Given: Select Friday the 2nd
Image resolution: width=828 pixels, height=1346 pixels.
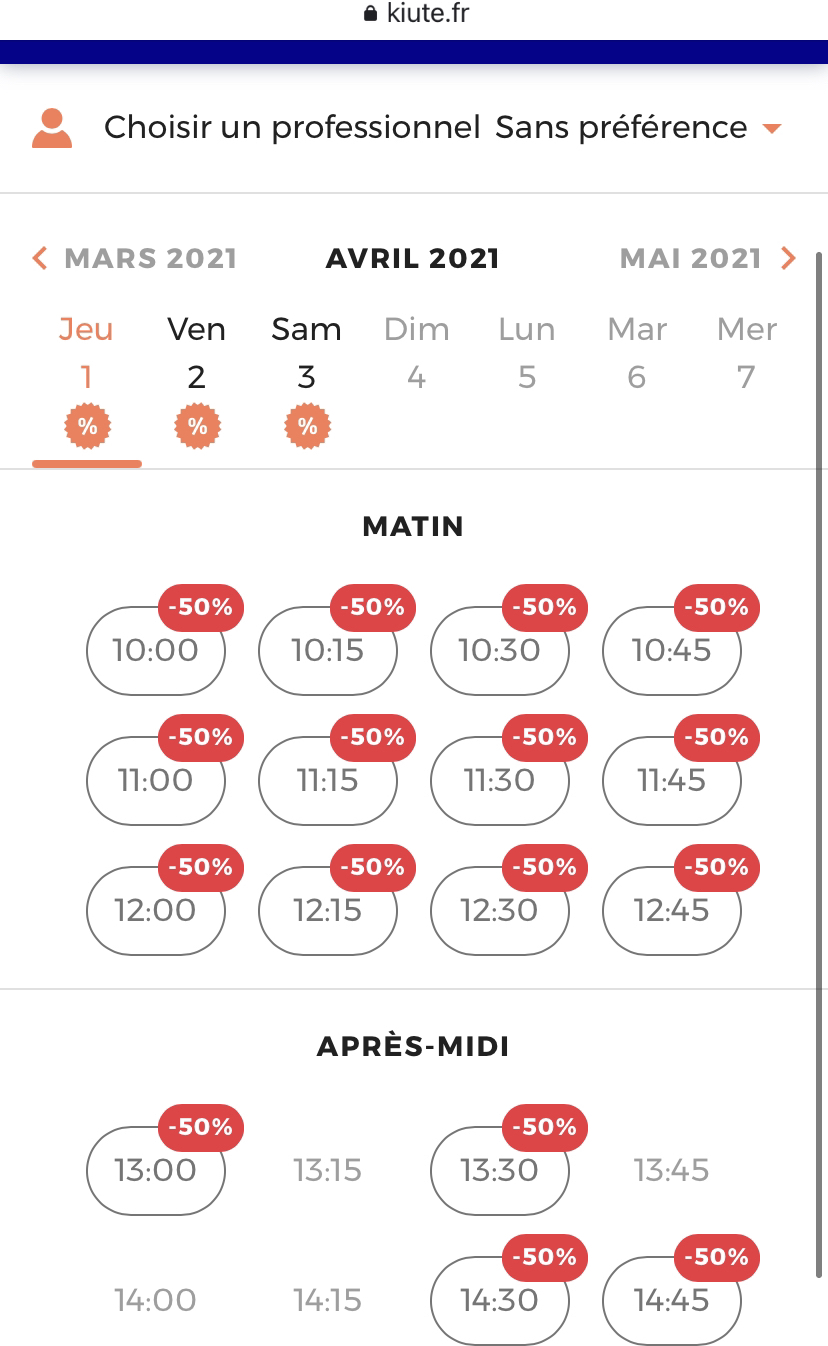Looking at the screenshot, I should [196, 377].
